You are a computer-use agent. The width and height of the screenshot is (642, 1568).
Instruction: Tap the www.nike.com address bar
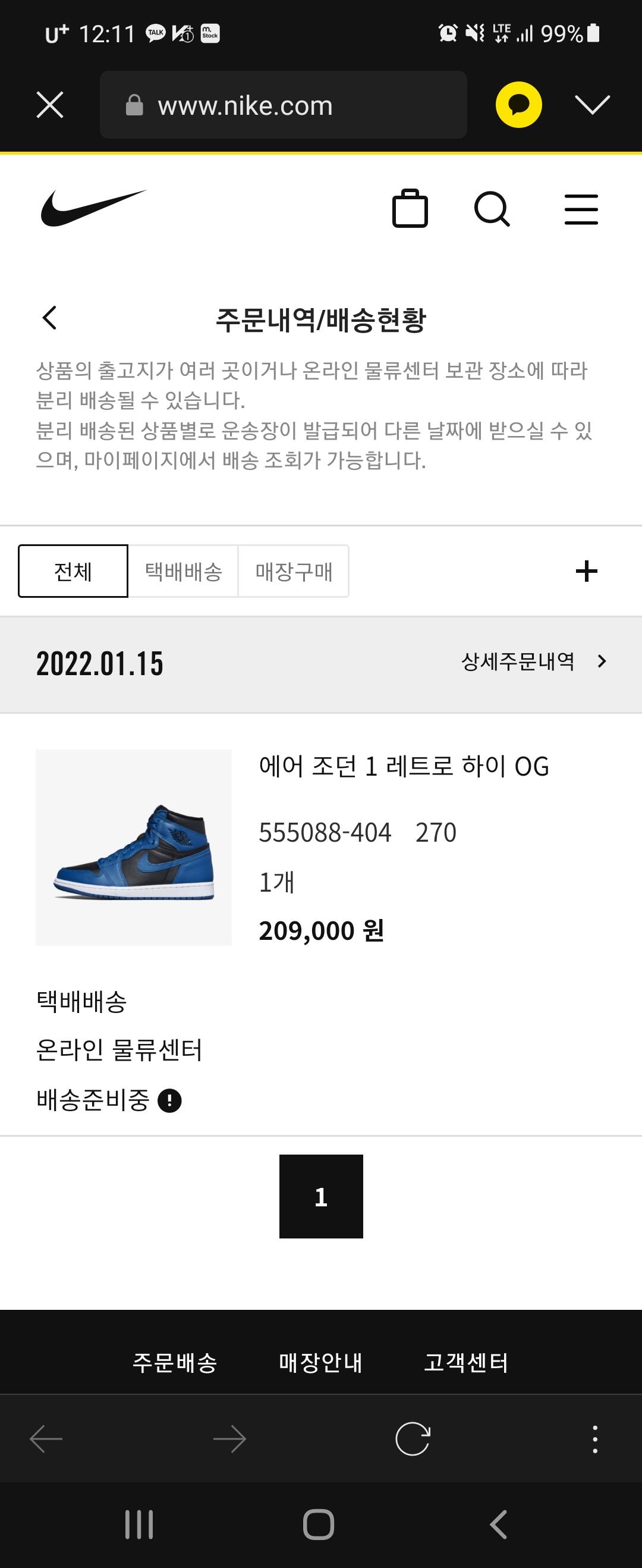[283, 105]
